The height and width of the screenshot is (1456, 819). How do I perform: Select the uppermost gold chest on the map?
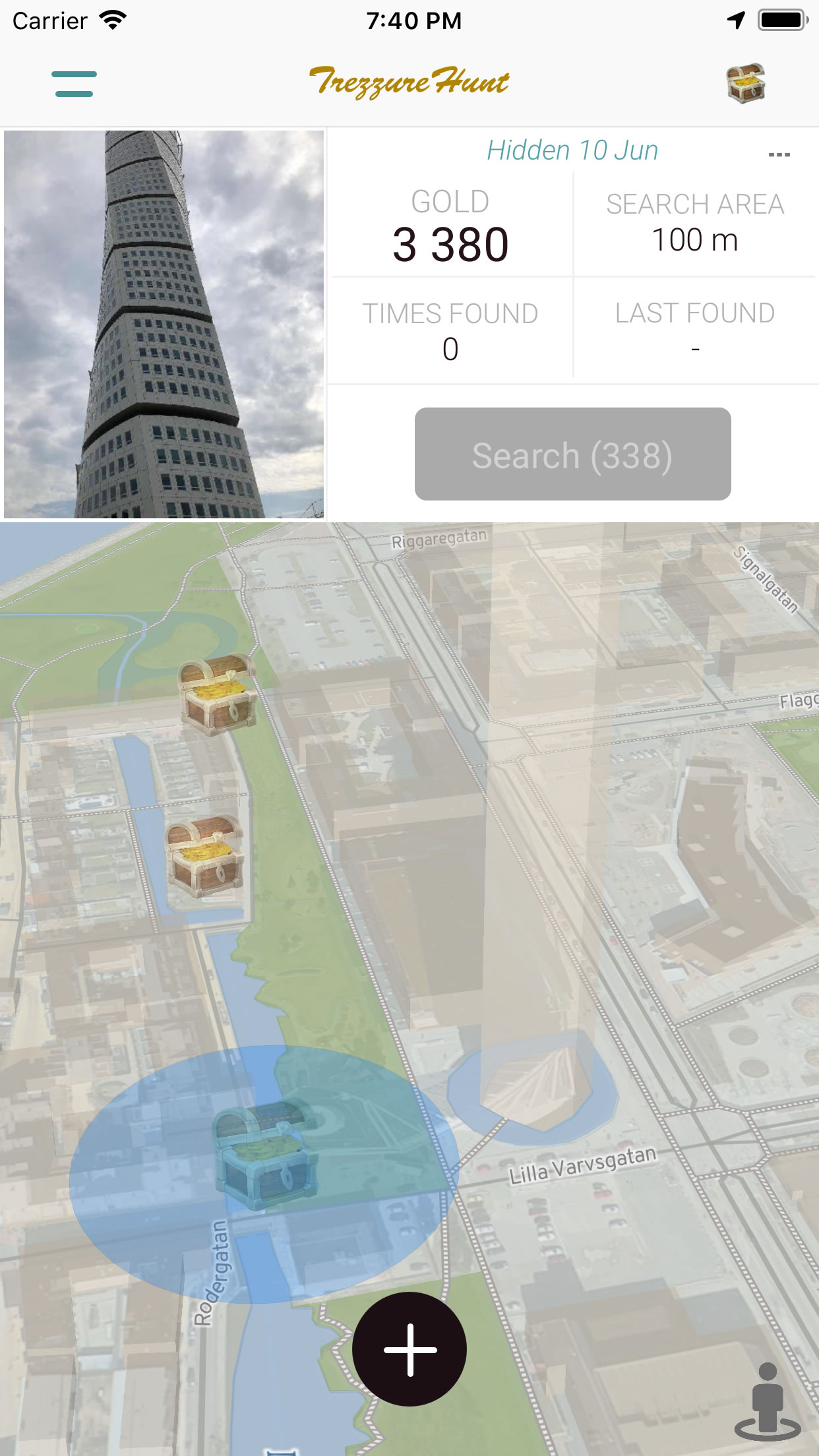217,694
